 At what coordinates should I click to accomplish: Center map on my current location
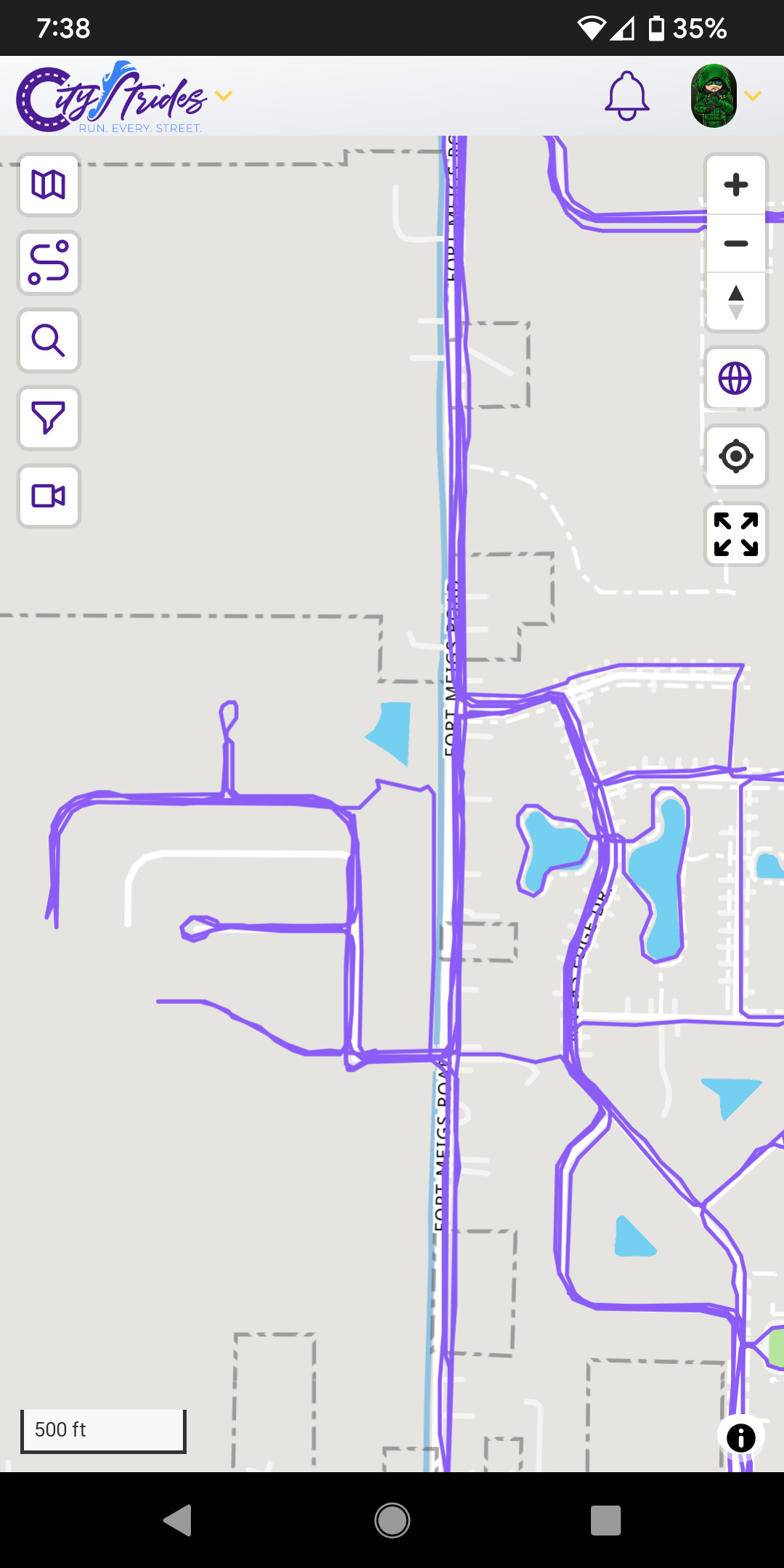736,457
